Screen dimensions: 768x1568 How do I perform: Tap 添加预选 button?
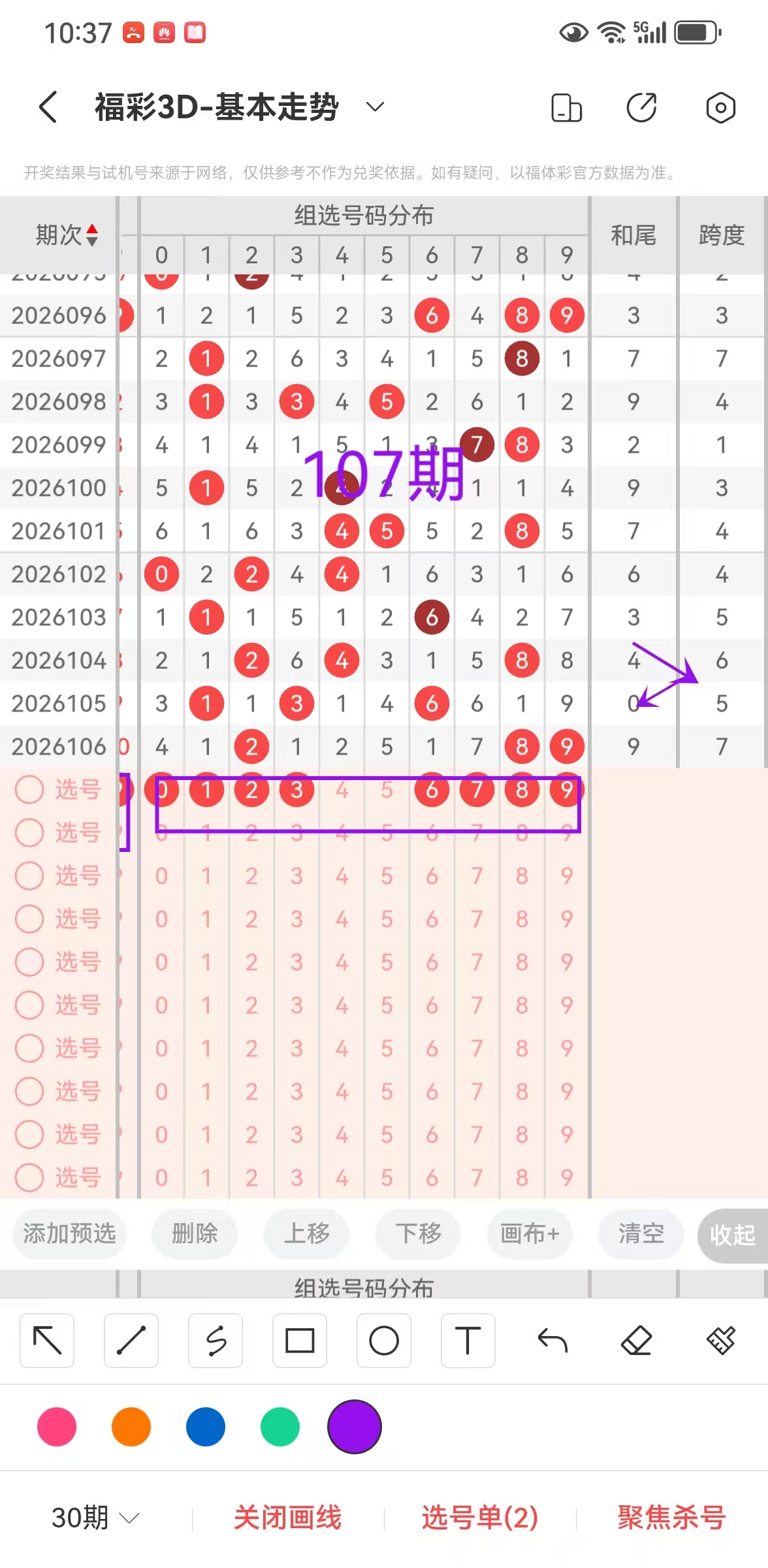click(69, 1233)
